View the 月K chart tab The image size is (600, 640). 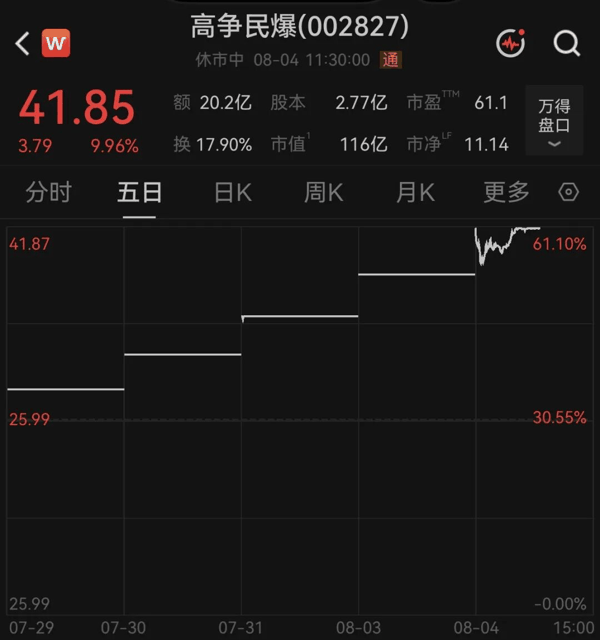point(416,192)
